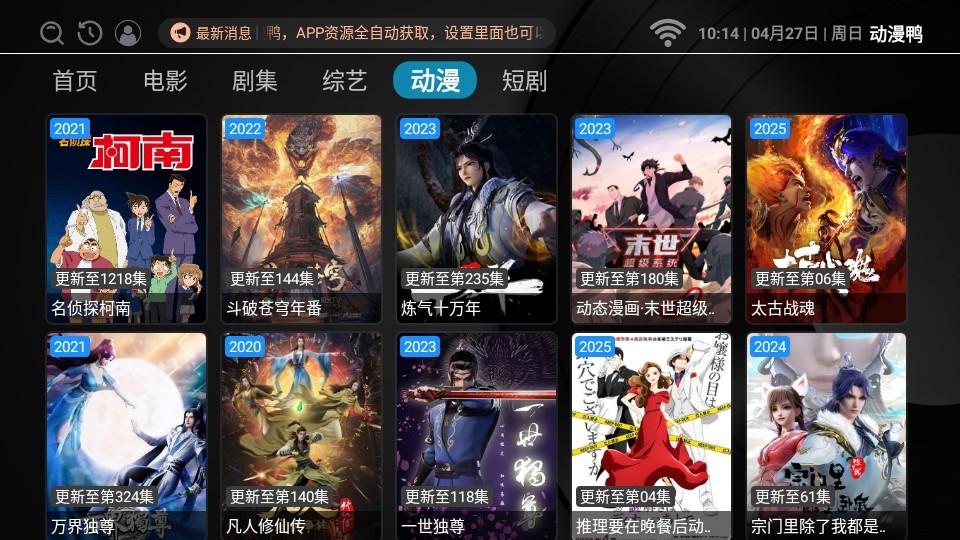Switch to the 电影 tab
This screenshot has width=960, height=540.
coord(165,81)
